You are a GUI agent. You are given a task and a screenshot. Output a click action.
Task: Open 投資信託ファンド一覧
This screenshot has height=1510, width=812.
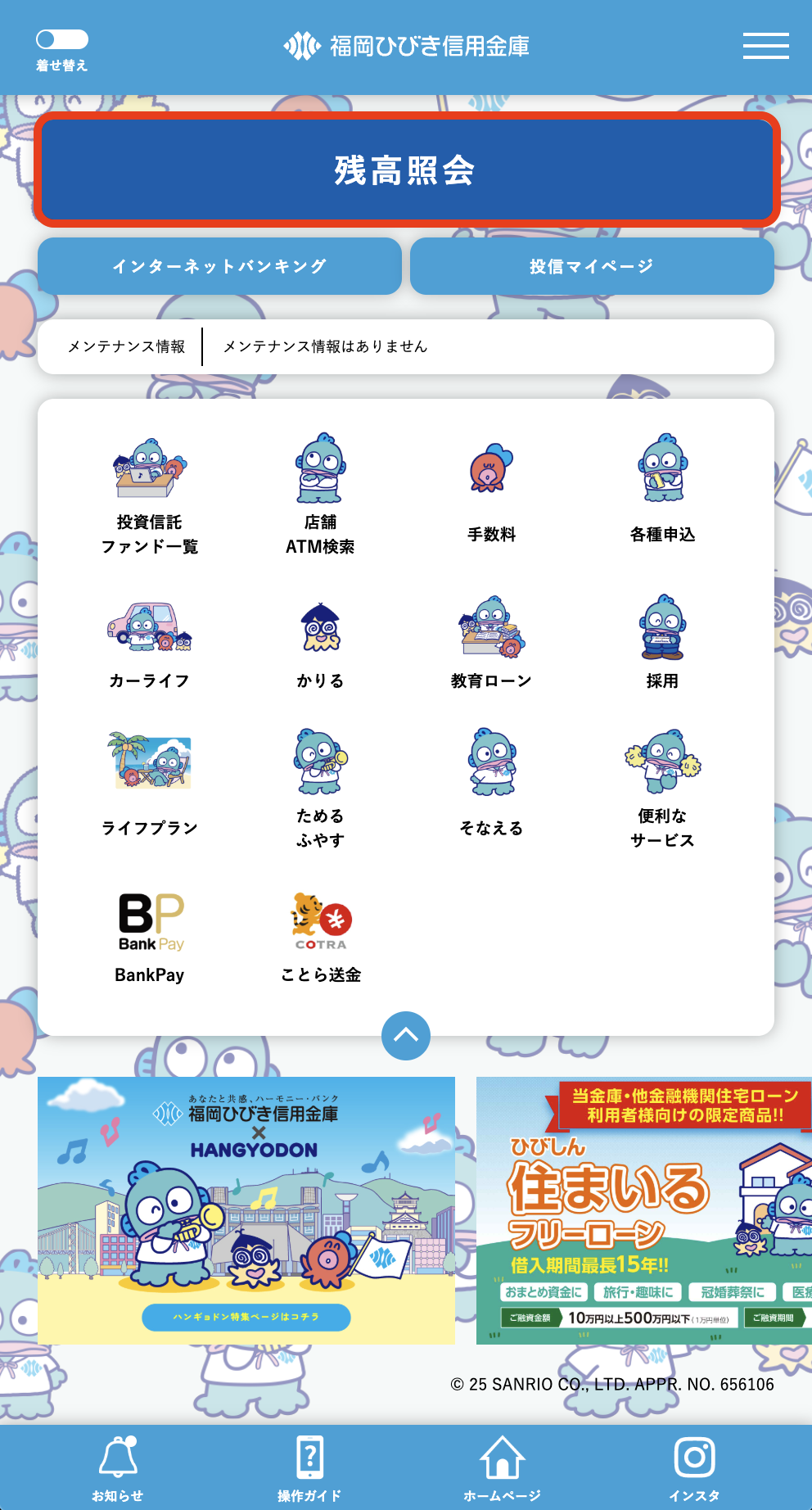coord(150,495)
